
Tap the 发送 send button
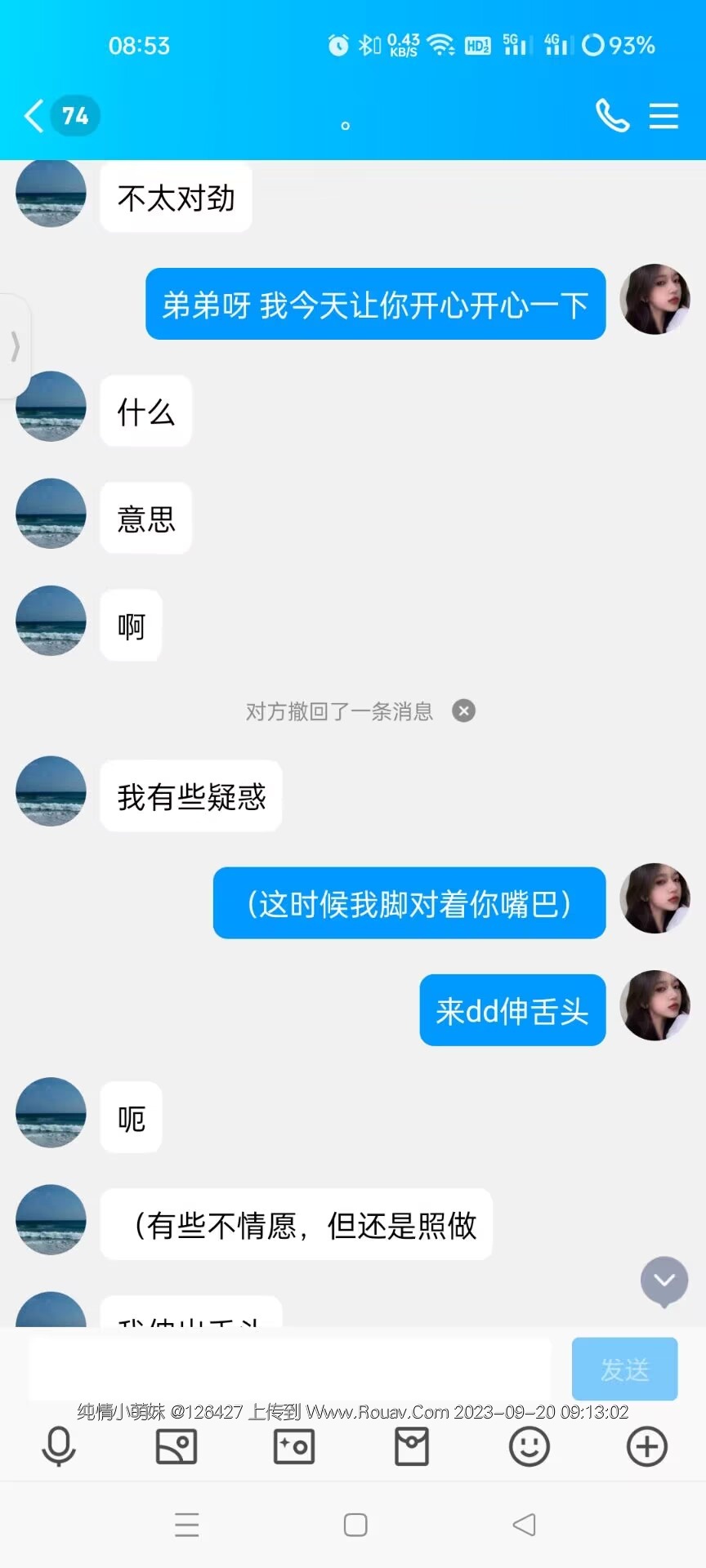pos(624,1369)
